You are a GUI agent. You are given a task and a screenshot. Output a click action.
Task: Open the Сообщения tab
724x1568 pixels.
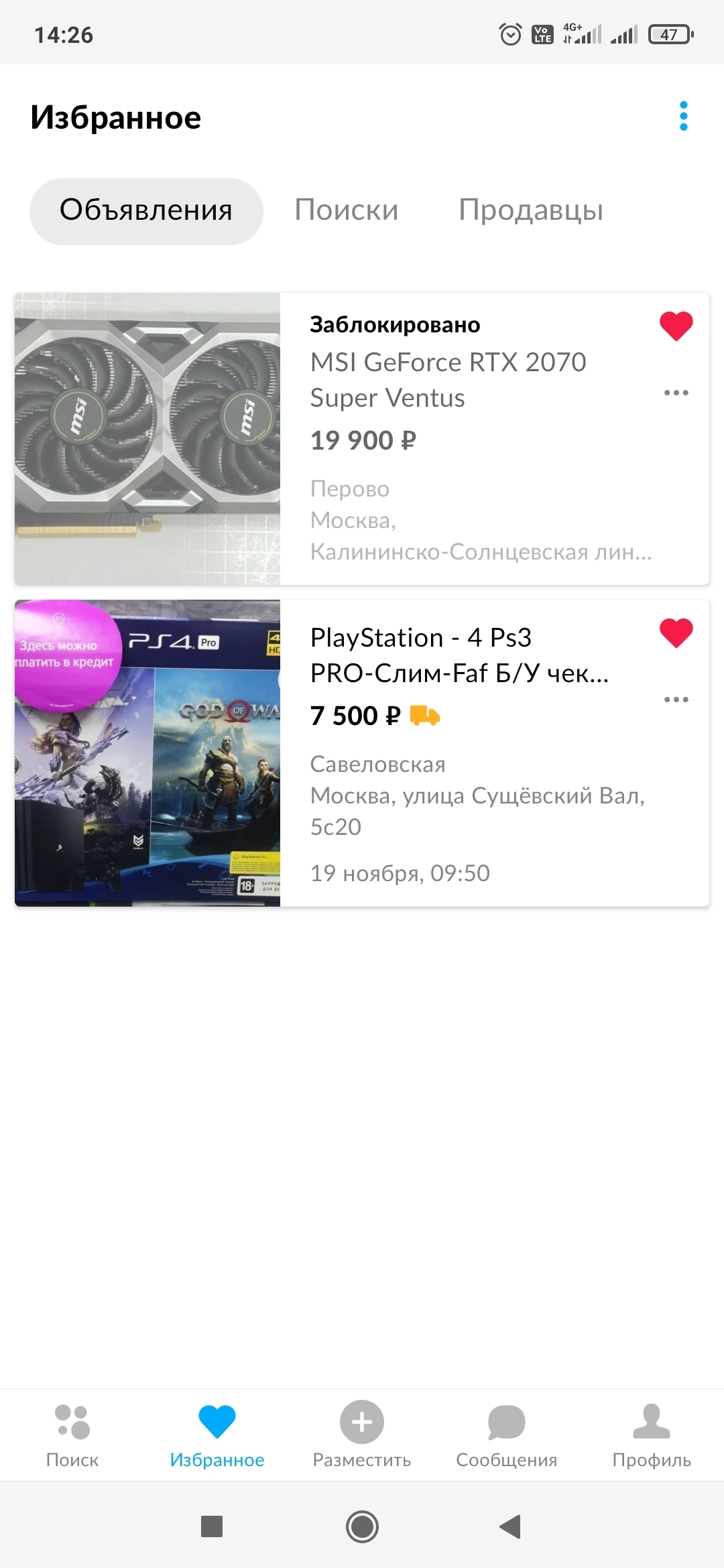(x=507, y=1434)
